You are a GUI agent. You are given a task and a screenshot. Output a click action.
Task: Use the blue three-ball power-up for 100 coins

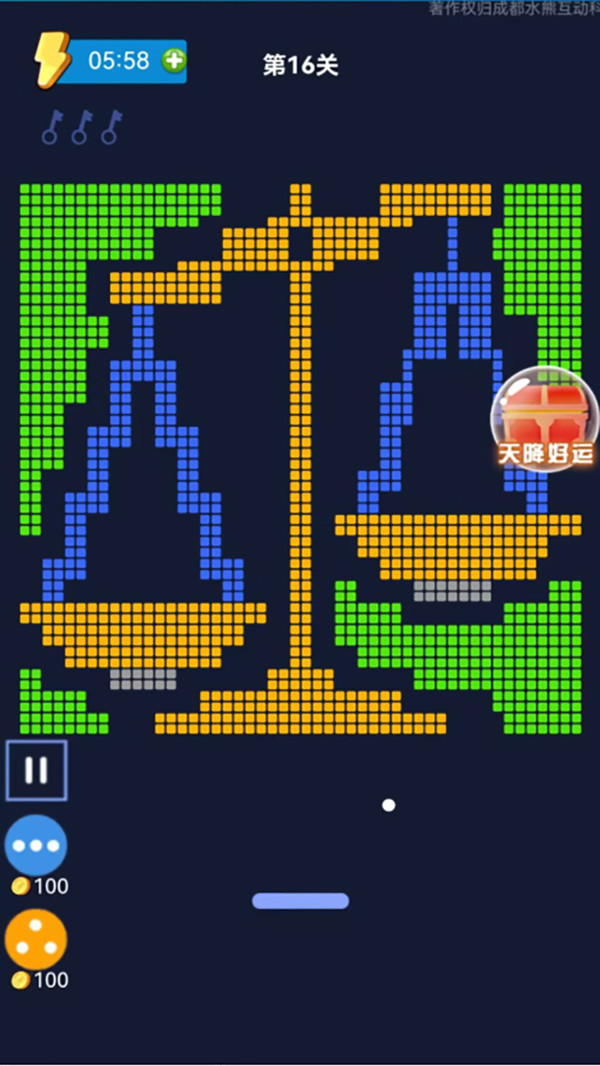tap(36, 845)
